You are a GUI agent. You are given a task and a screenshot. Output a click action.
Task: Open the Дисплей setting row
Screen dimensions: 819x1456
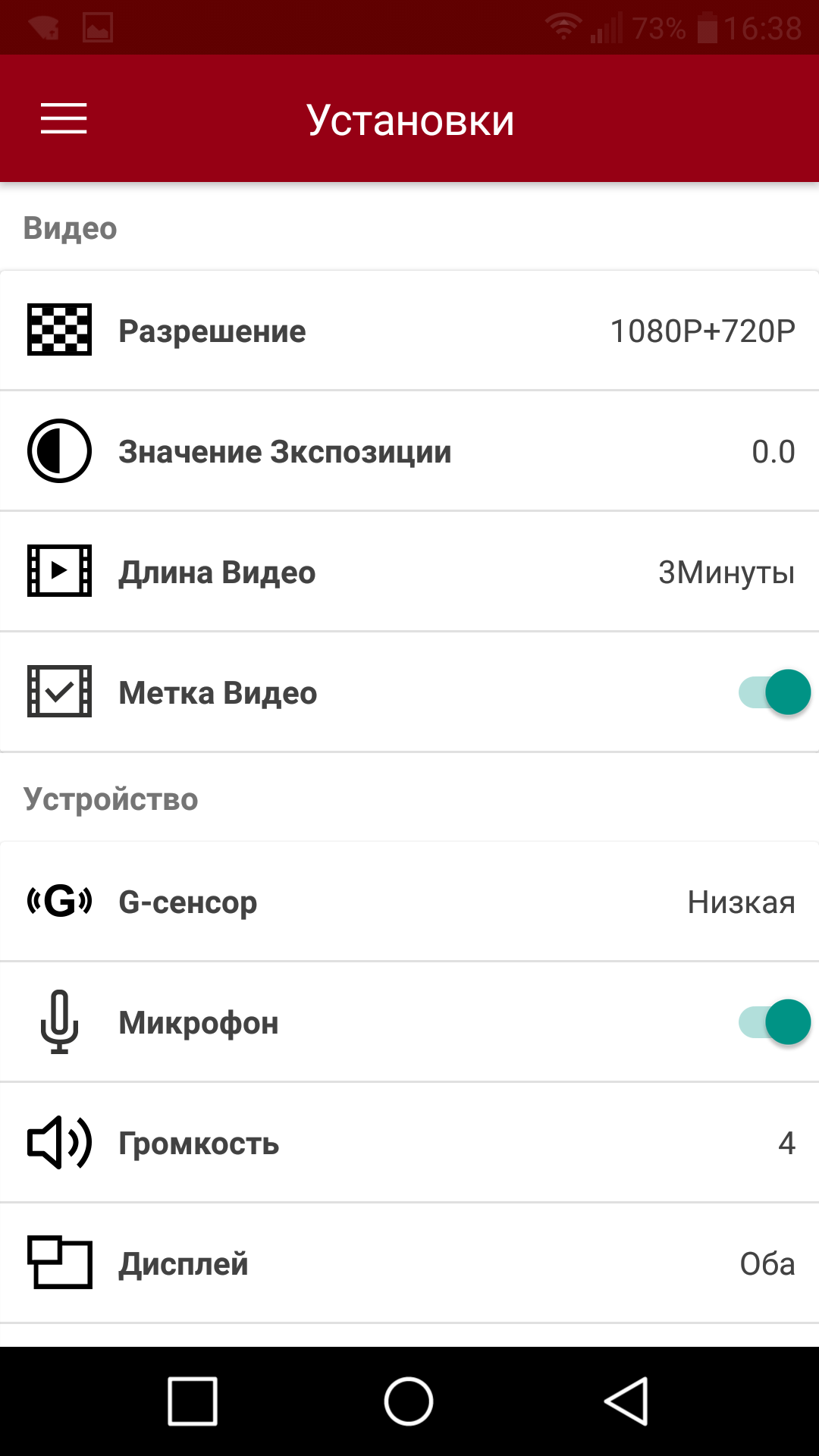409,1263
